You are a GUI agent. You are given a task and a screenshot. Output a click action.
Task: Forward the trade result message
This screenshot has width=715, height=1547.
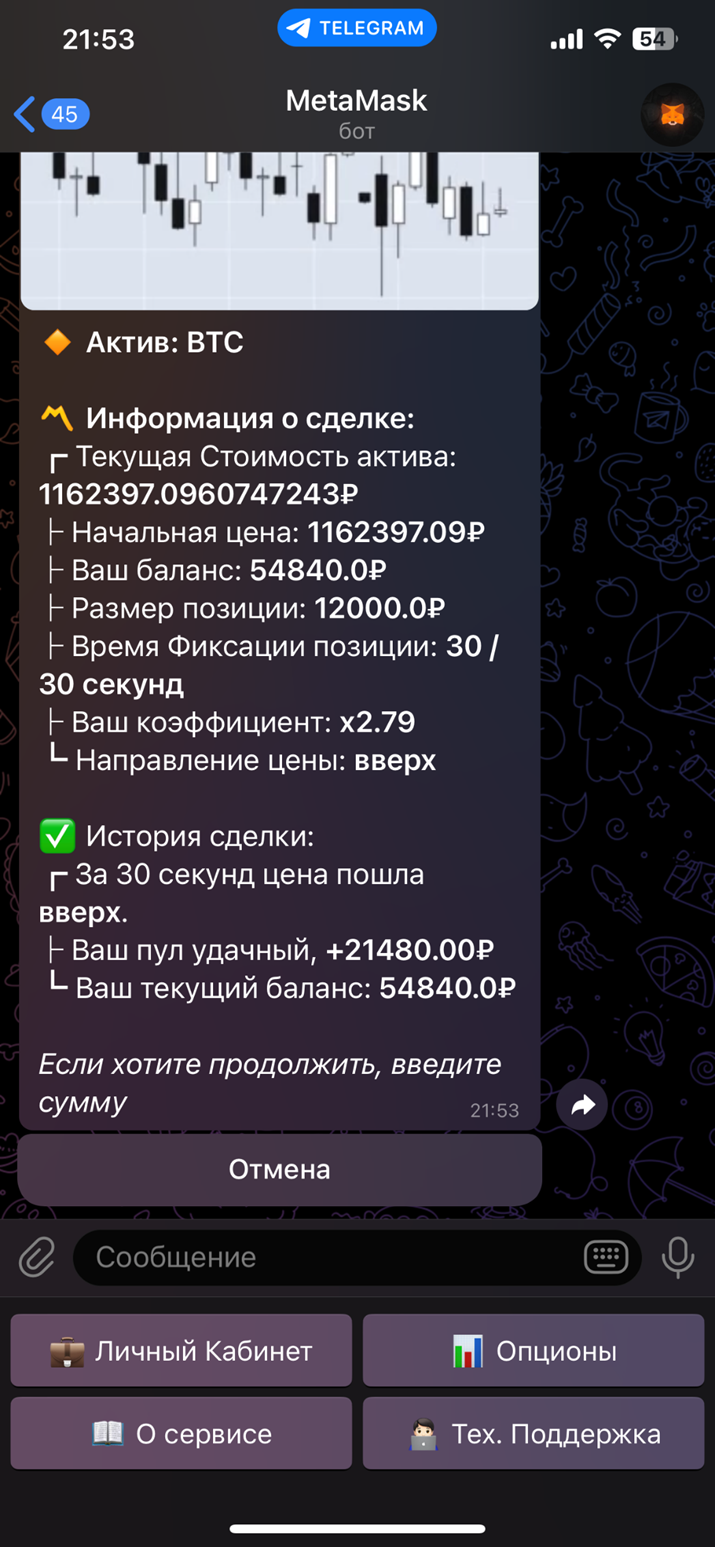click(x=582, y=1104)
